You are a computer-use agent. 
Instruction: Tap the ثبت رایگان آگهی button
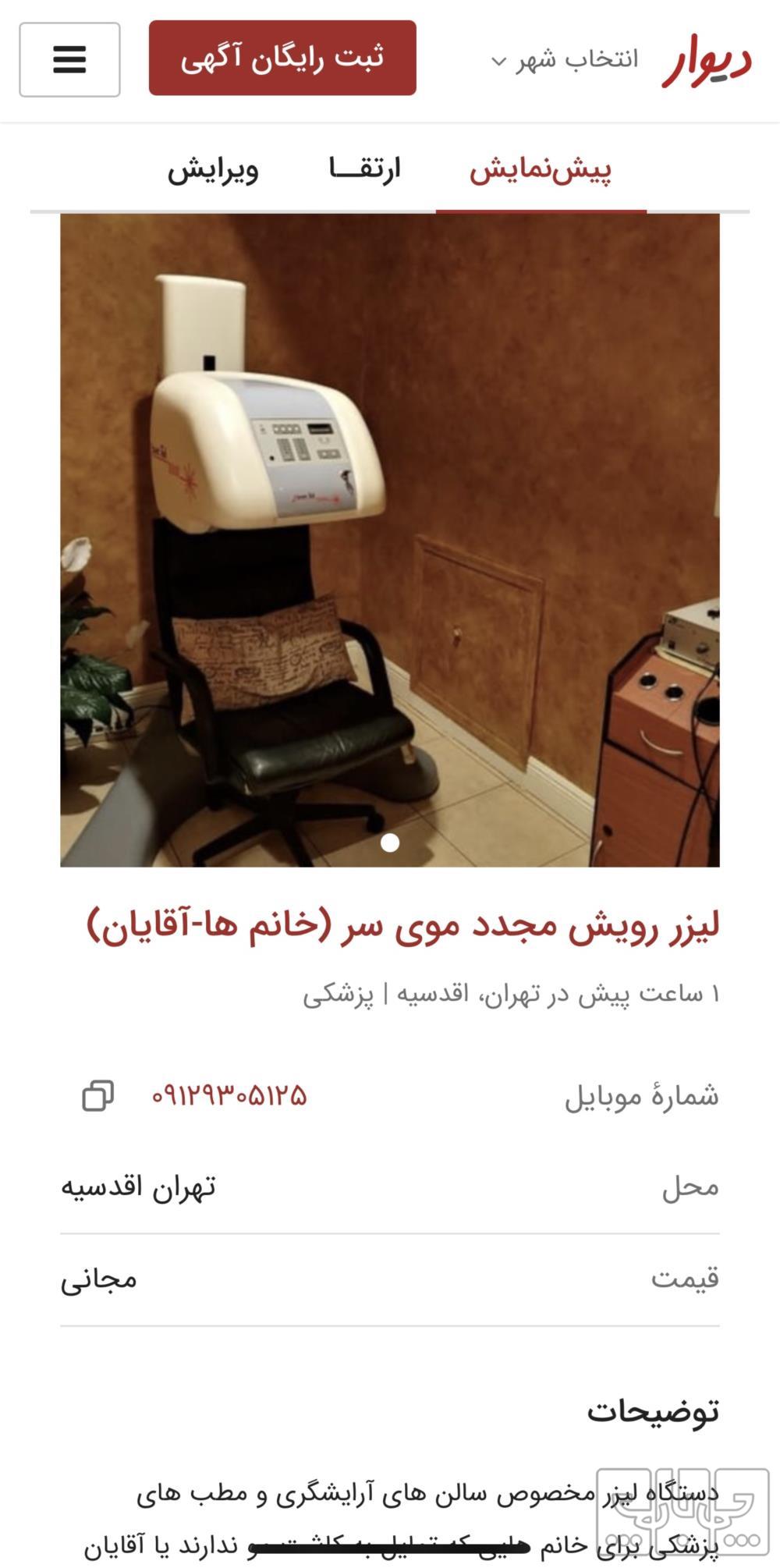click(282, 59)
